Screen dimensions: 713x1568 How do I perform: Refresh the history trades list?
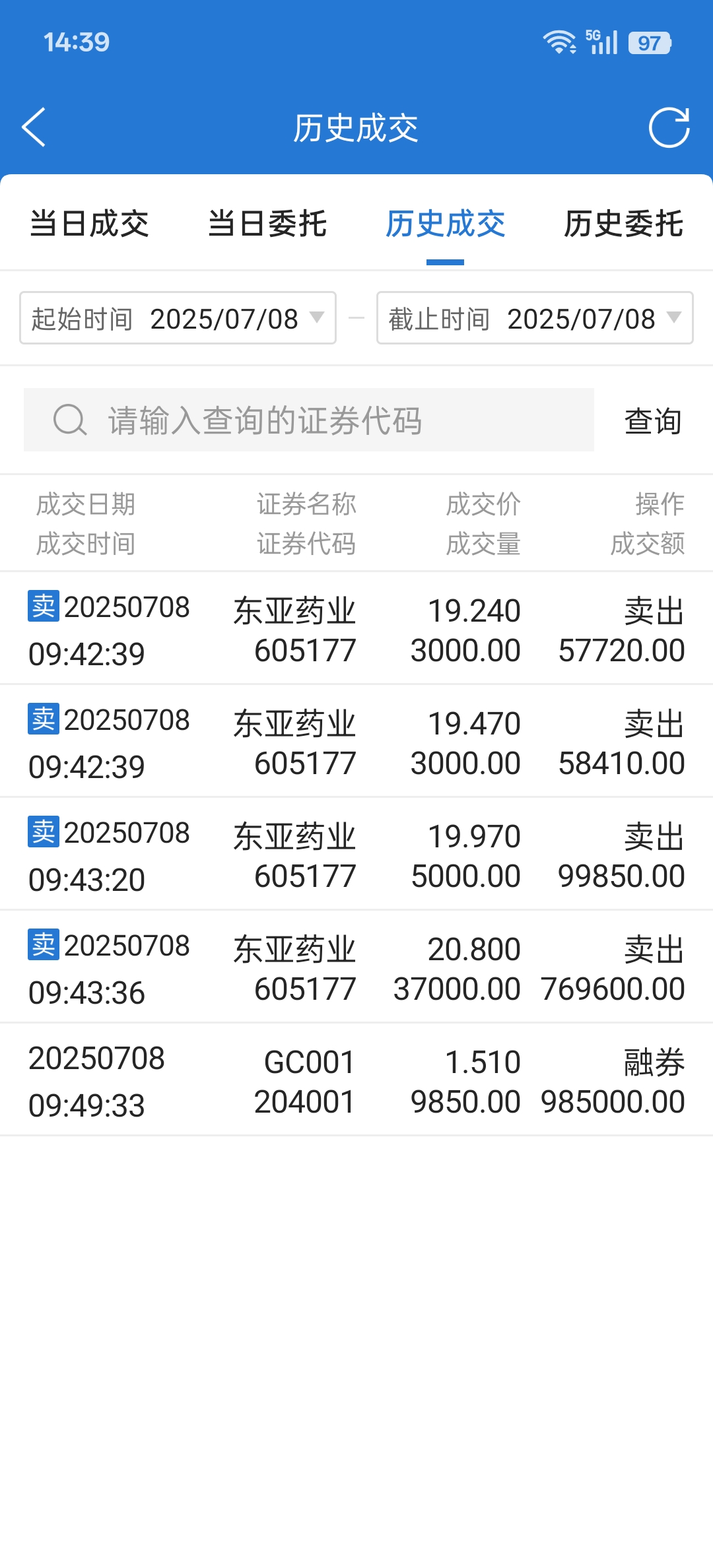pyautogui.click(x=669, y=127)
